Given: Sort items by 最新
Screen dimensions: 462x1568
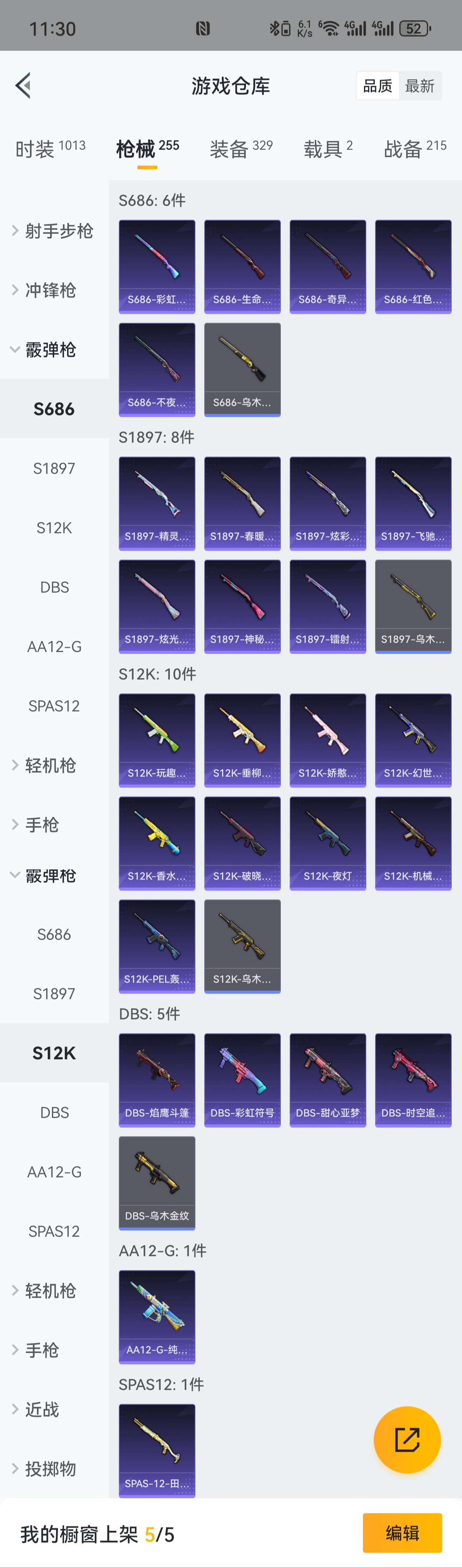Looking at the screenshot, I should point(420,86).
